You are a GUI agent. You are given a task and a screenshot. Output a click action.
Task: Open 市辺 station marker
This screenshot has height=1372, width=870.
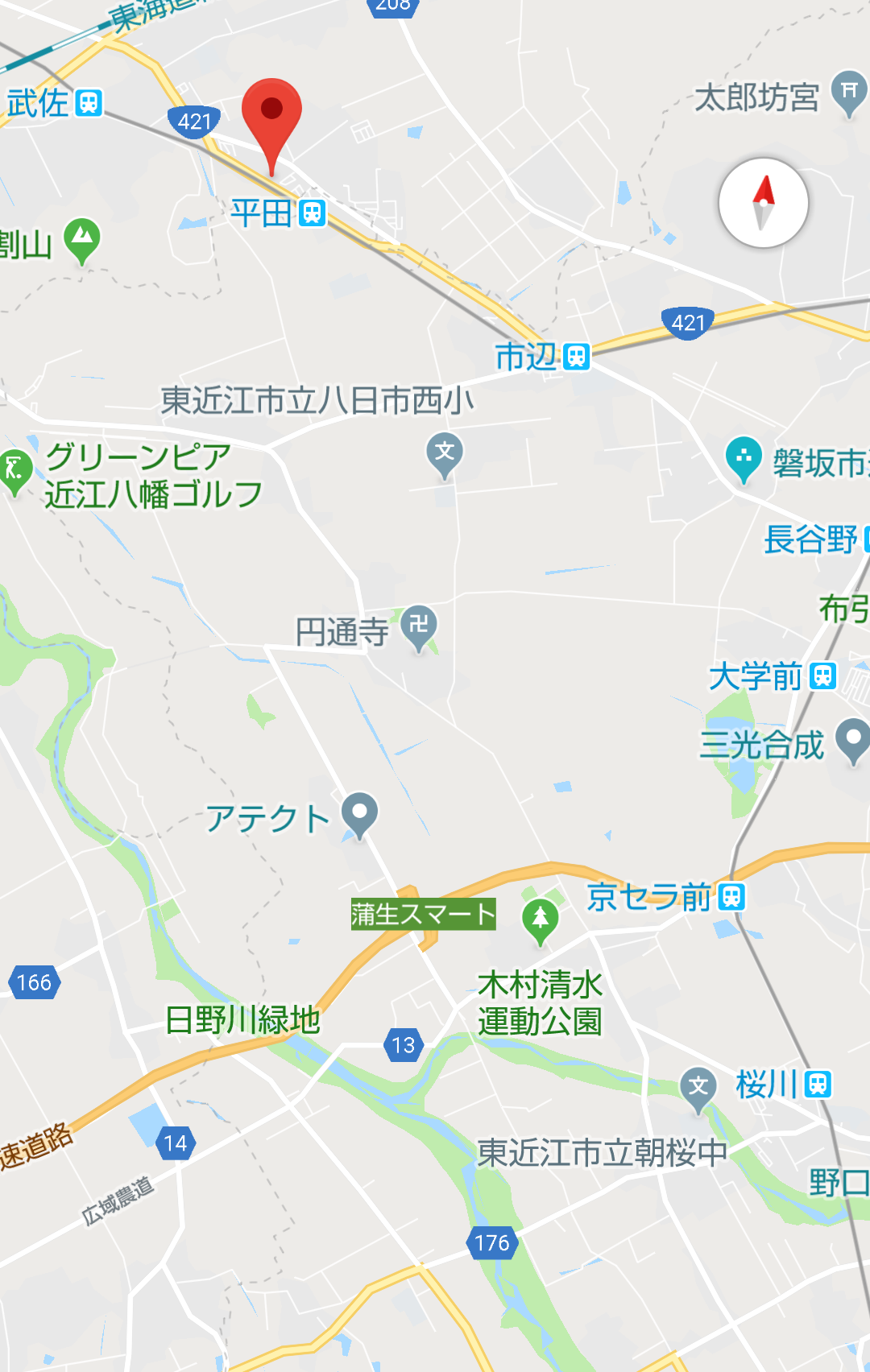pyautogui.click(x=577, y=356)
